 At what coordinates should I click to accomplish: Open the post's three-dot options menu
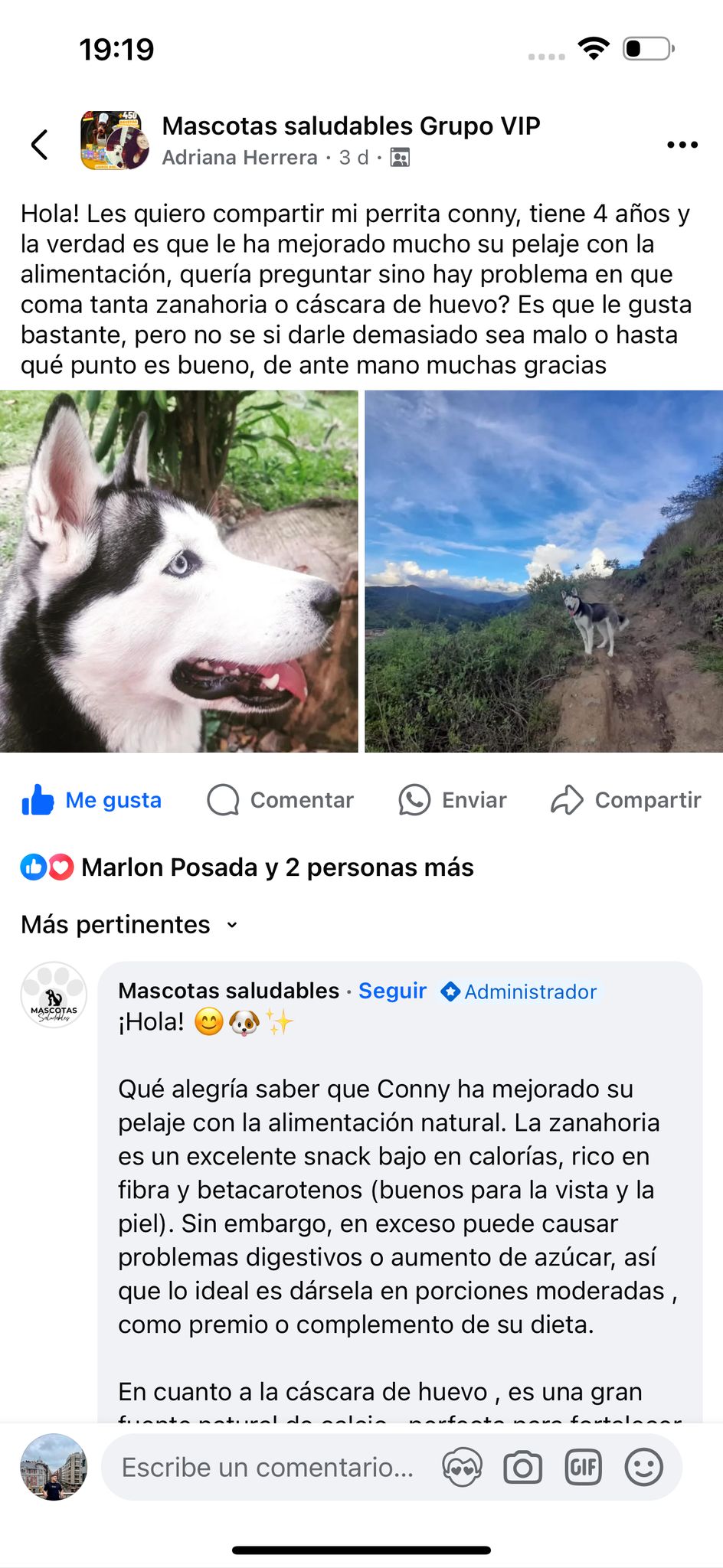coord(682,144)
